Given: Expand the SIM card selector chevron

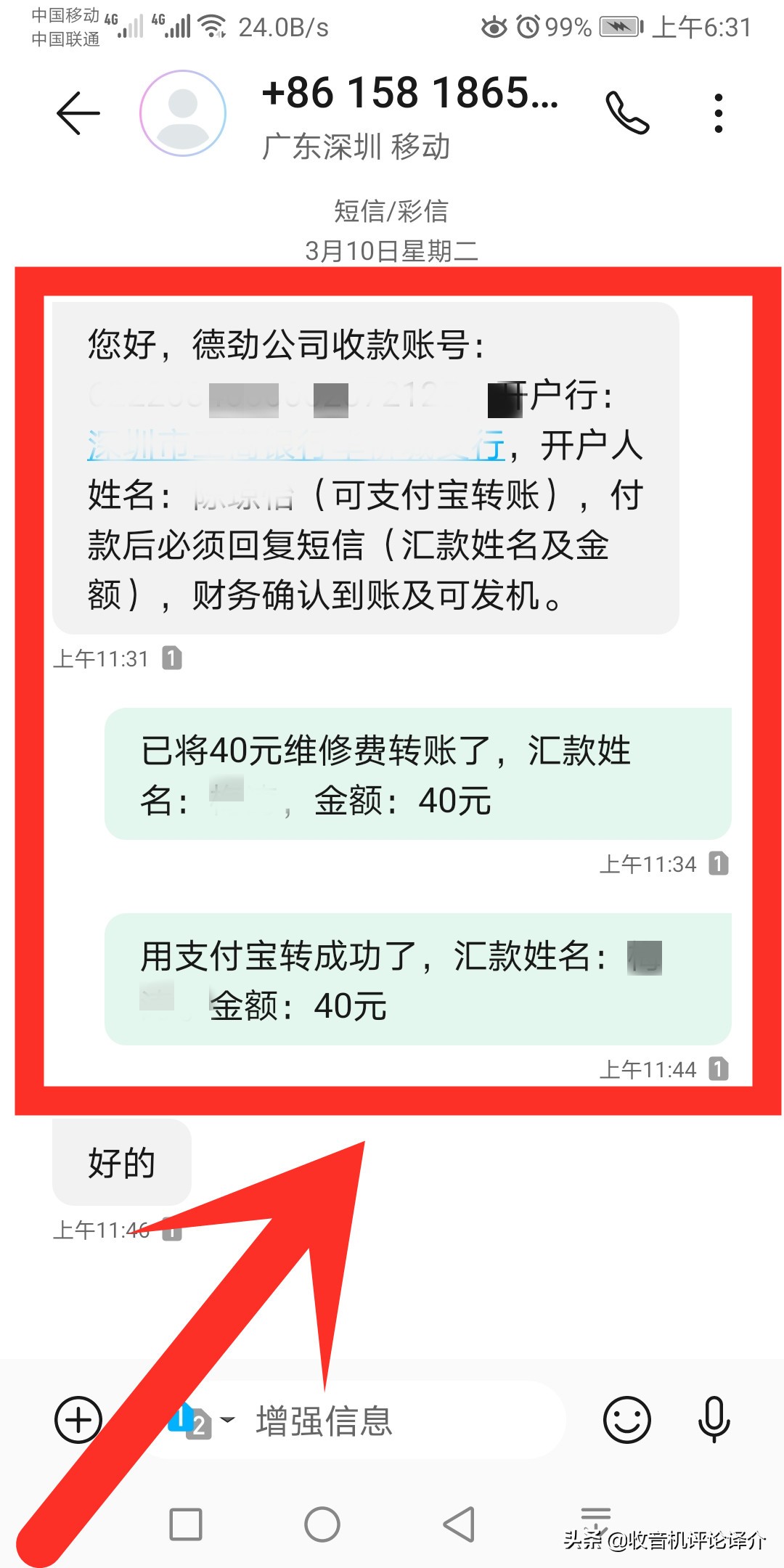Looking at the screenshot, I should point(227,1419).
